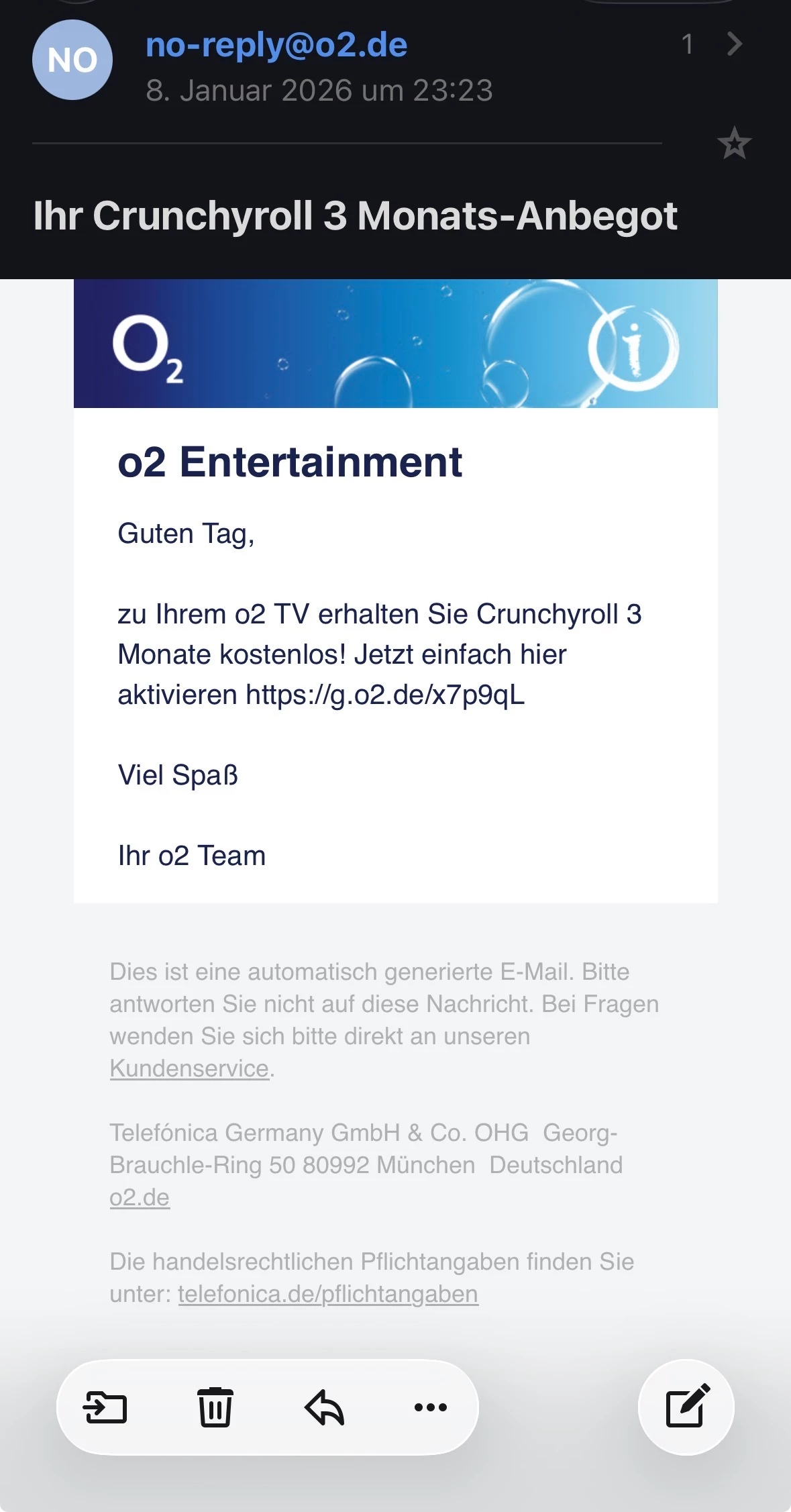Screen dimensions: 791x1512
Task: Compose a new email
Action: click(x=686, y=1406)
